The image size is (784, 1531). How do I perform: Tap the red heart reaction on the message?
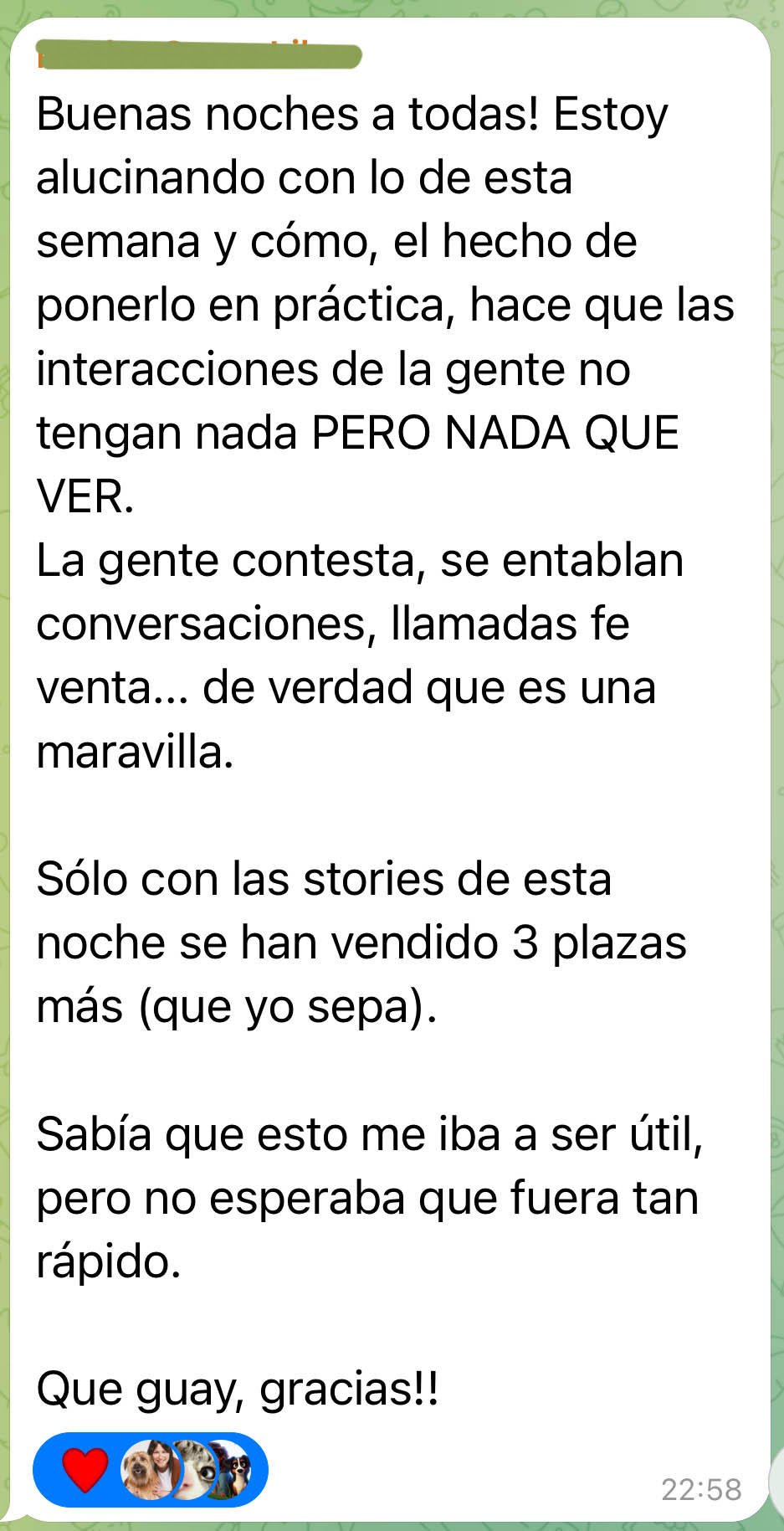tap(85, 1470)
